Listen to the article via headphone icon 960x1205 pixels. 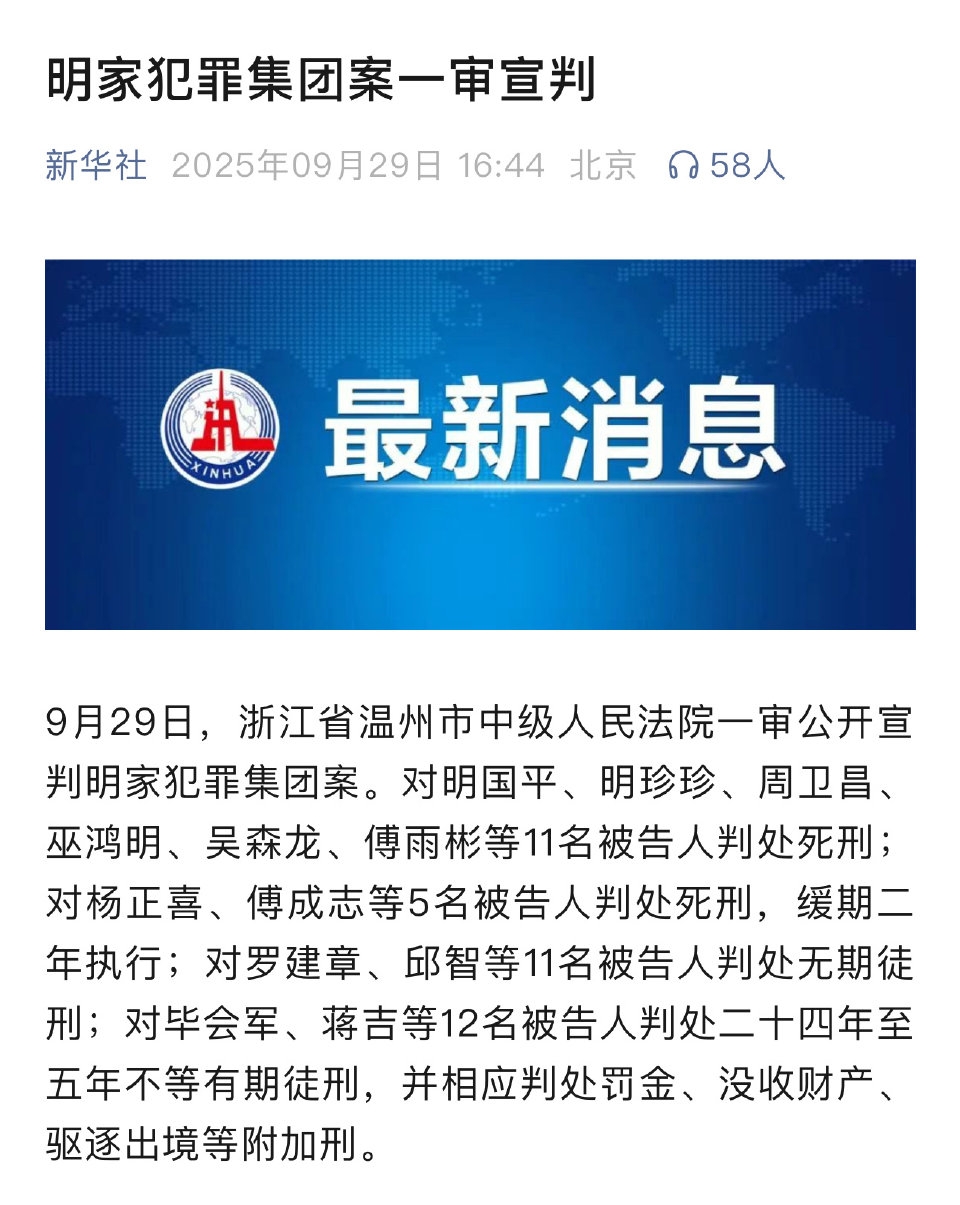point(684,165)
